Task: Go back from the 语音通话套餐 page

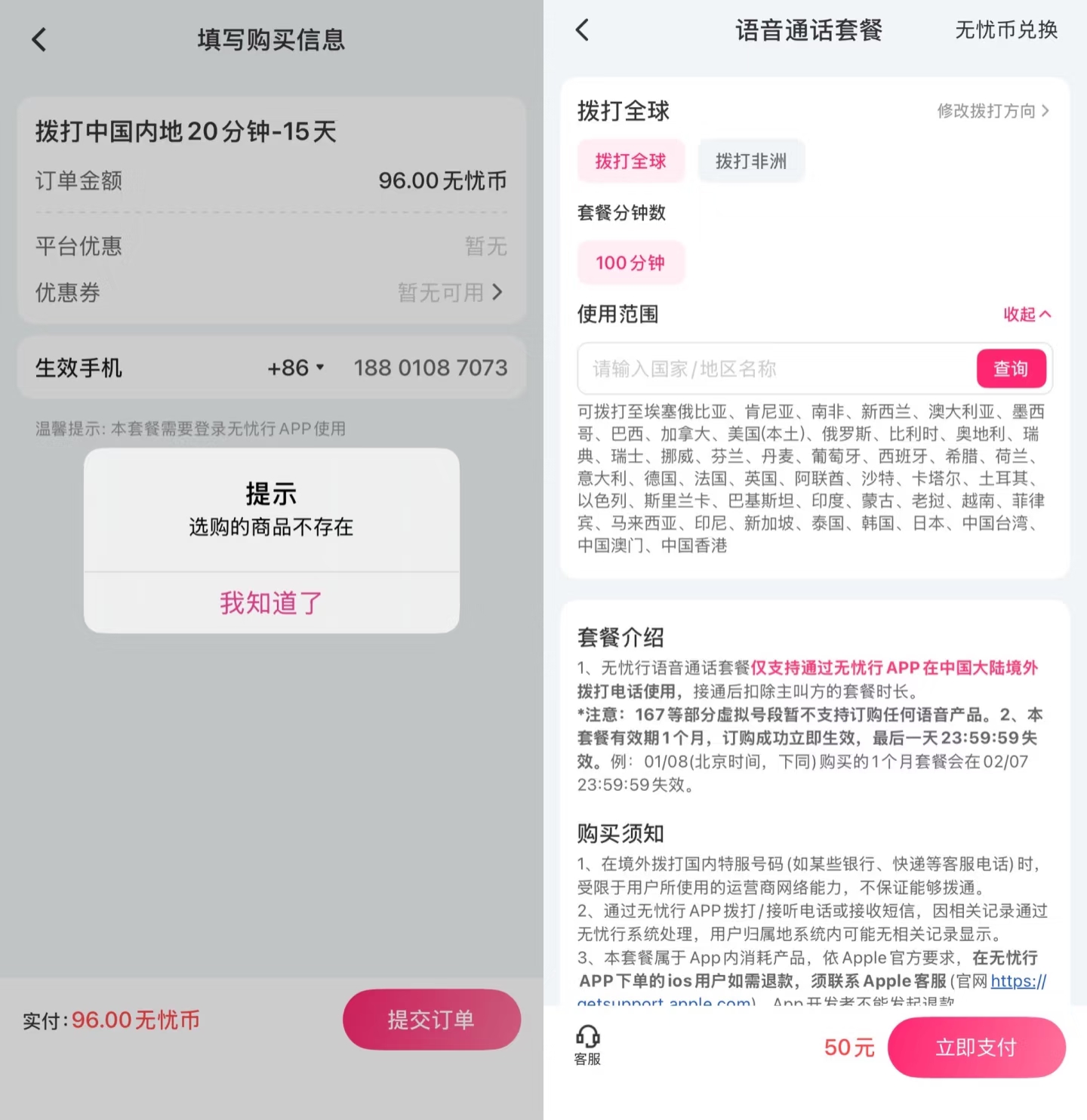Action: point(582,30)
